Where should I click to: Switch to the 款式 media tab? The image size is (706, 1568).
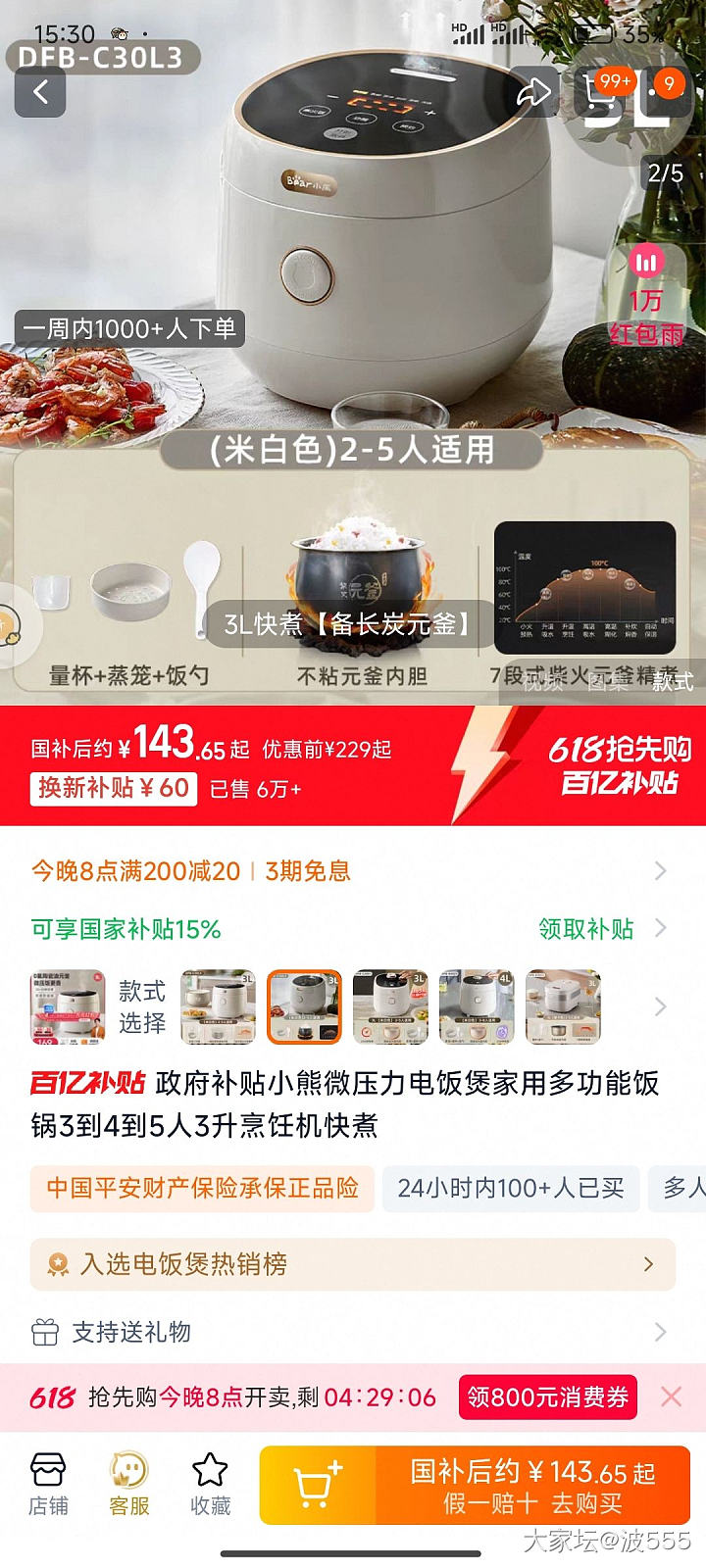tap(673, 681)
